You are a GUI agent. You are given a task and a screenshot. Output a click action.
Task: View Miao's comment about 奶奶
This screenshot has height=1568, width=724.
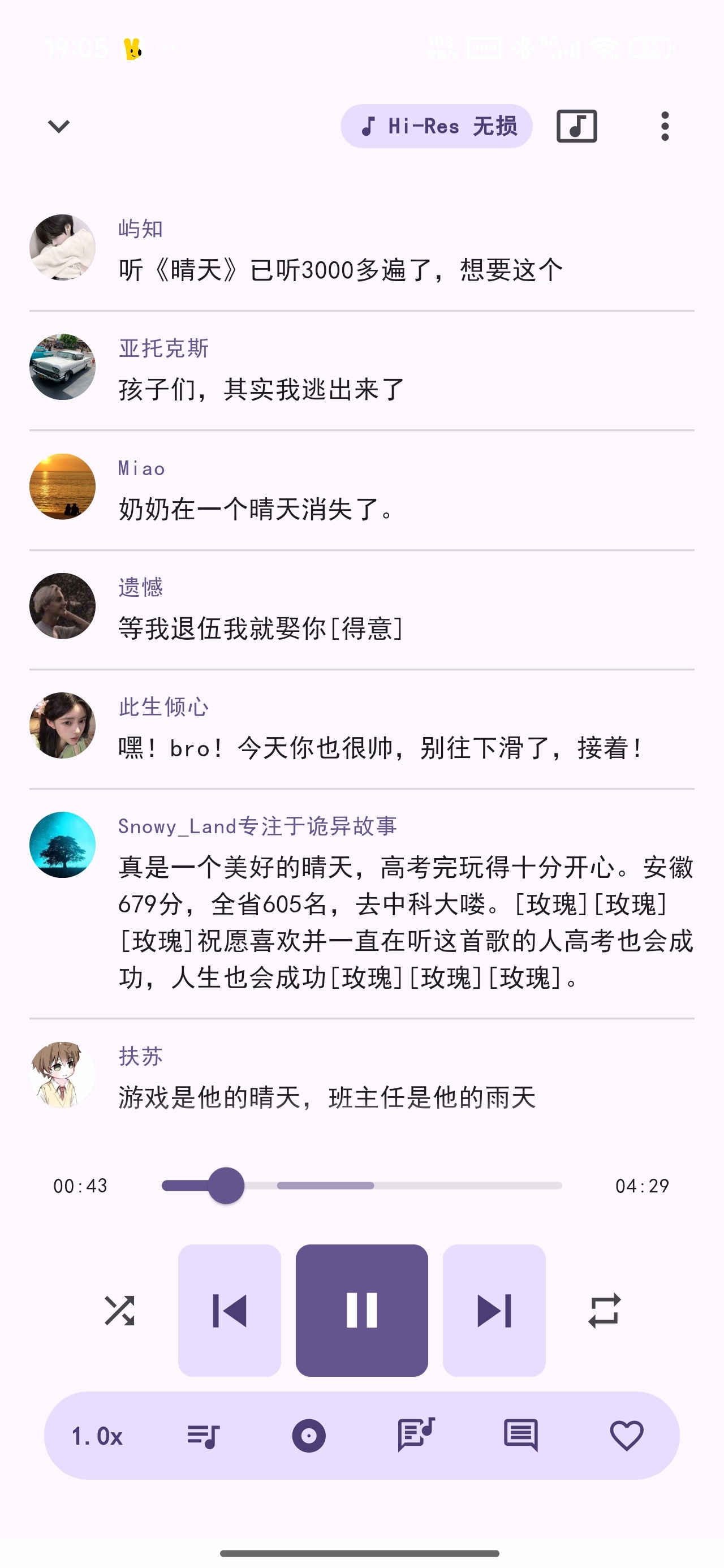pos(361,490)
